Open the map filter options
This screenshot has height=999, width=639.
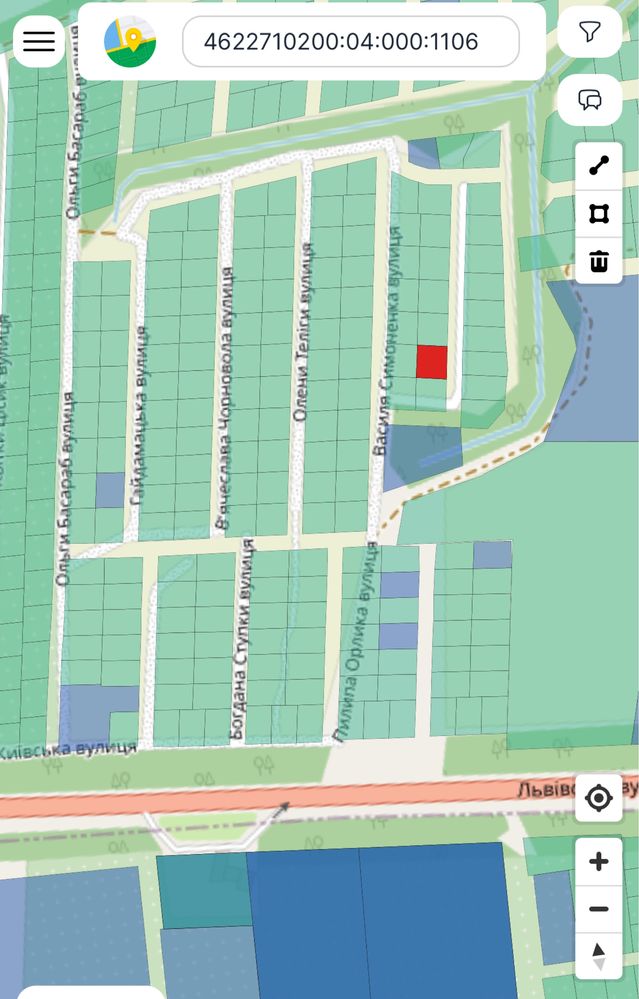click(590, 33)
